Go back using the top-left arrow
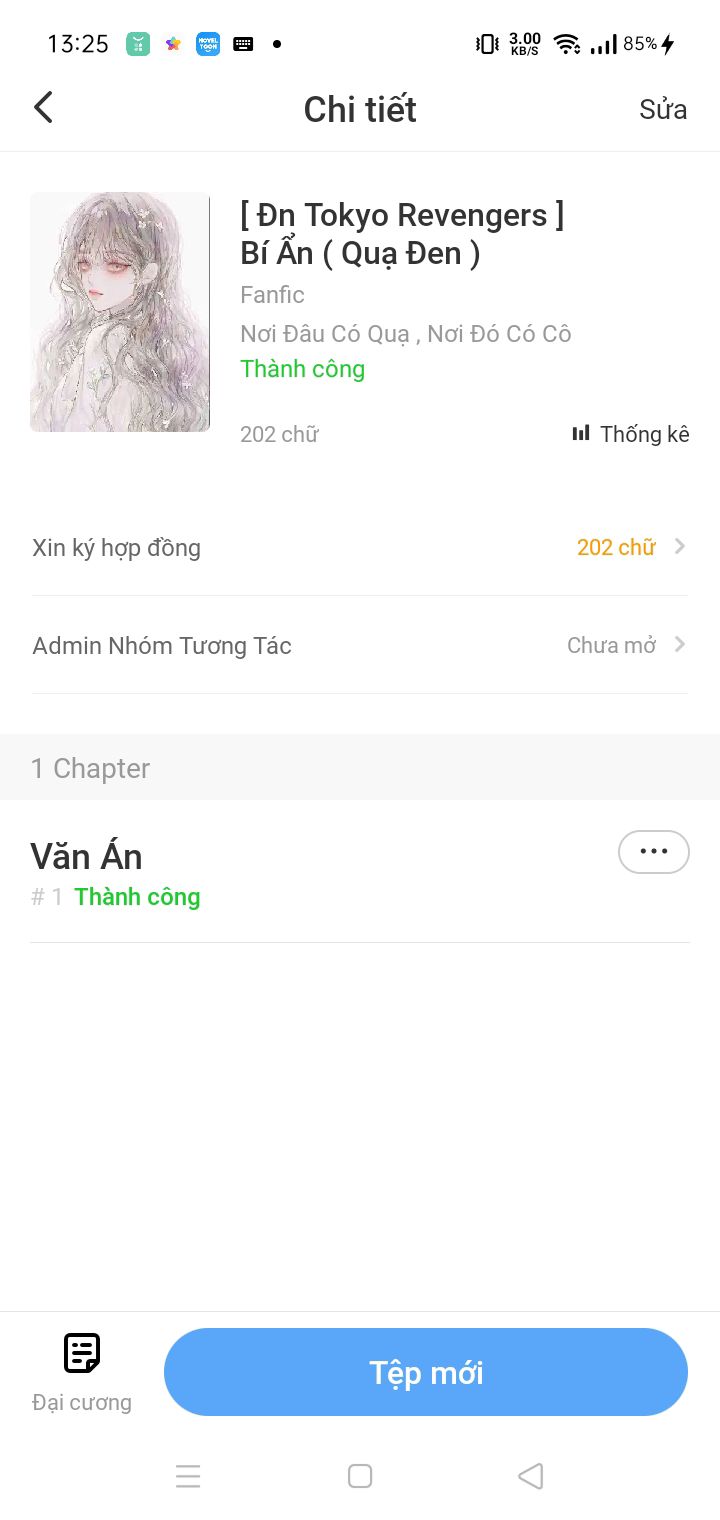720x1520 pixels. tap(43, 108)
